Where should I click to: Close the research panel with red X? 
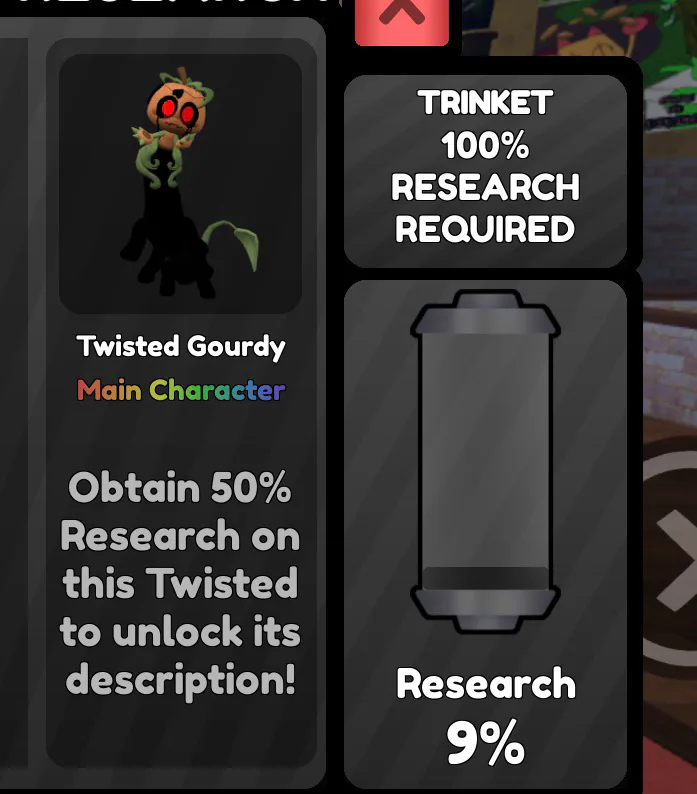tap(402, 21)
